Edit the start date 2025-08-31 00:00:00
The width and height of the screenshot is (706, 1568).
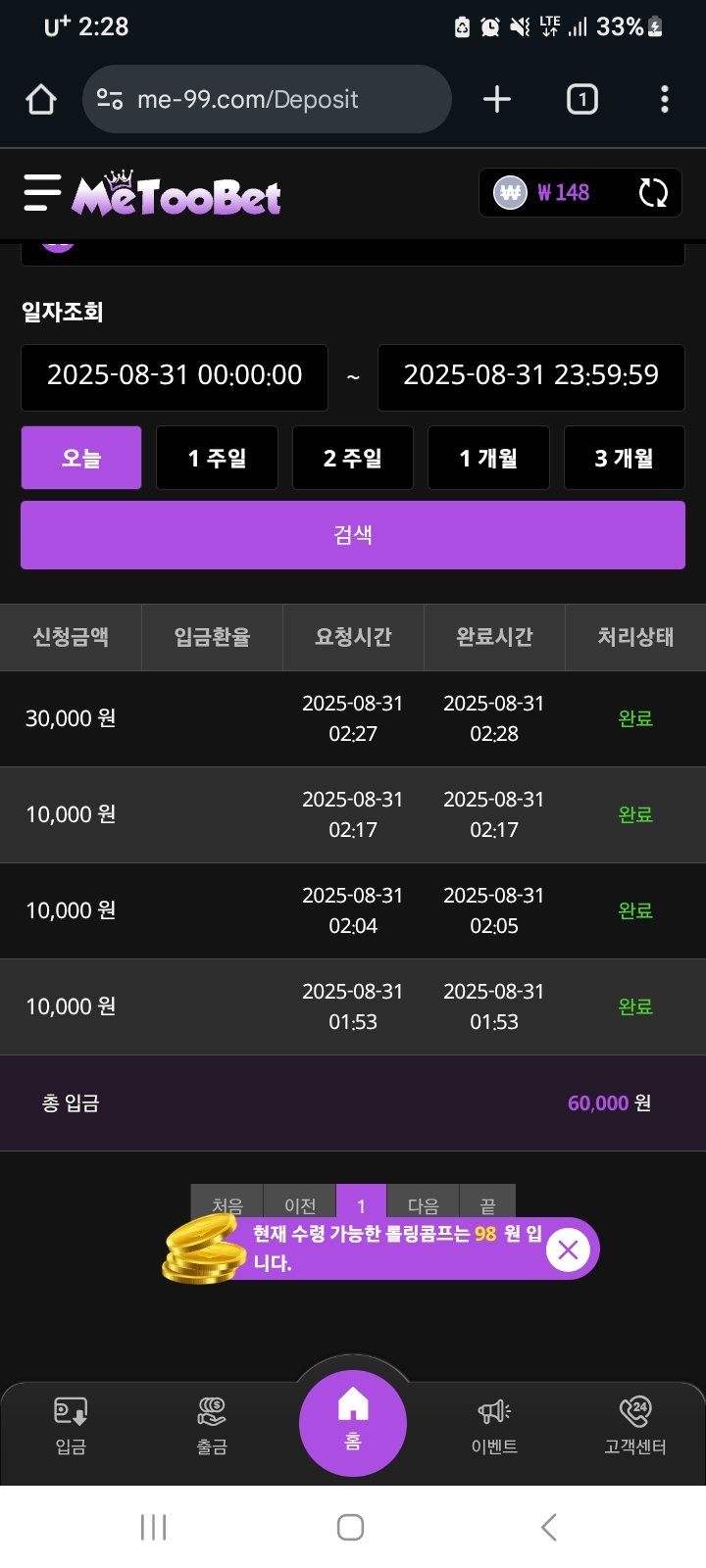(175, 377)
